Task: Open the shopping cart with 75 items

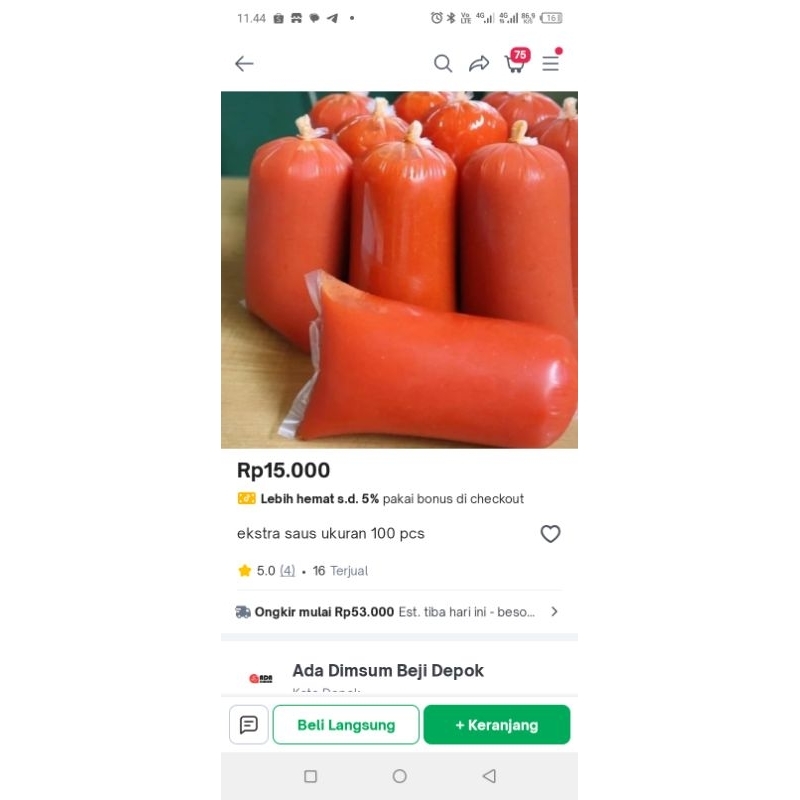Action: (516, 62)
